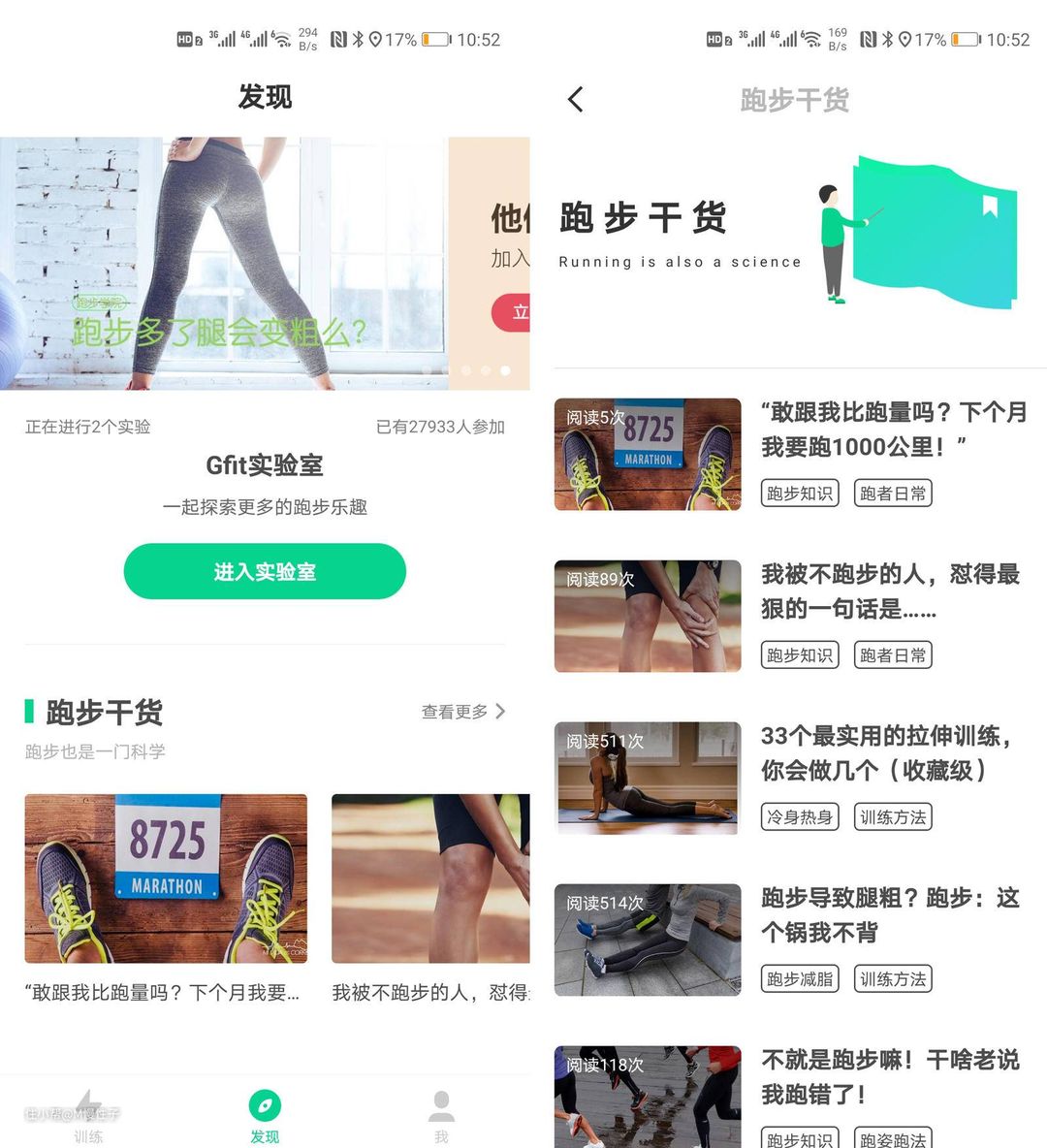Open article 我被不跑步的人，怼得最狠的一句话是
The width and height of the screenshot is (1047, 1148).
tap(890, 590)
